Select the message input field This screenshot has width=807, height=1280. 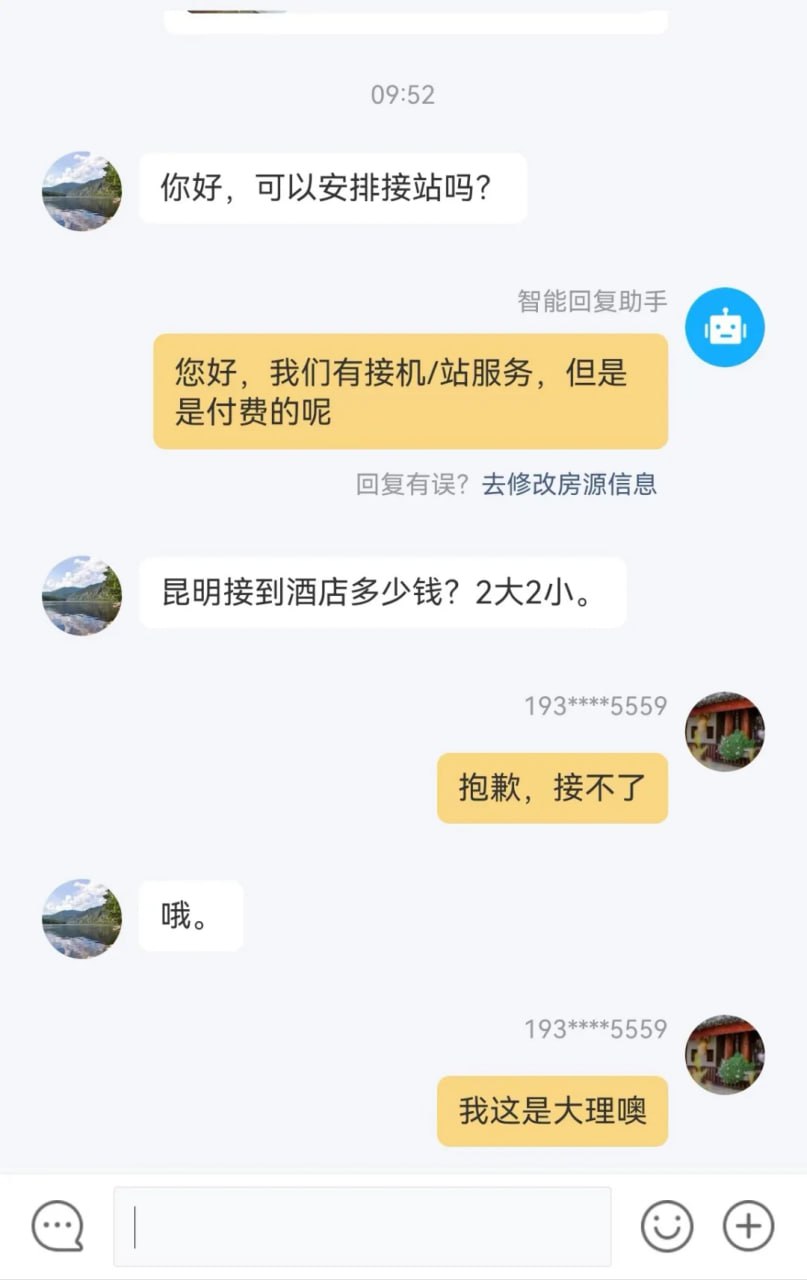pos(362,1225)
